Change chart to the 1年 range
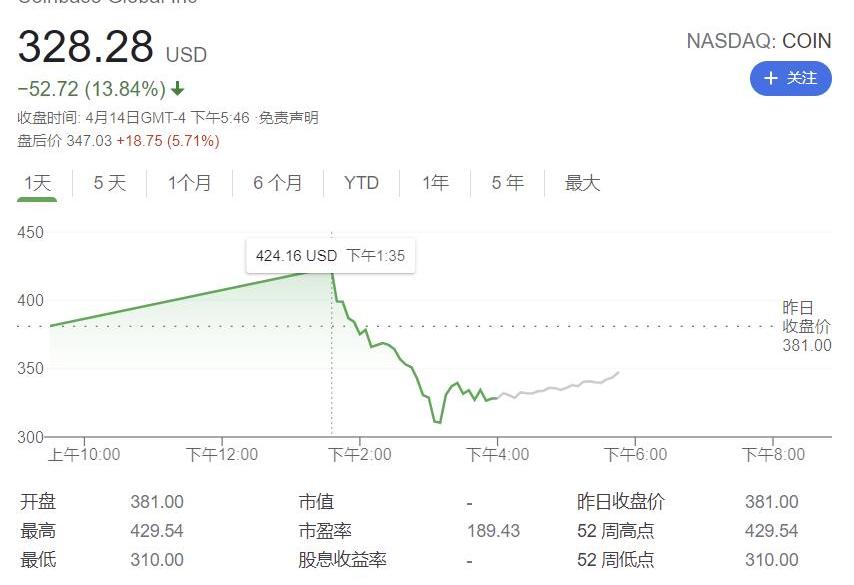854x585 pixels. pyautogui.click(x=435, y=183)
